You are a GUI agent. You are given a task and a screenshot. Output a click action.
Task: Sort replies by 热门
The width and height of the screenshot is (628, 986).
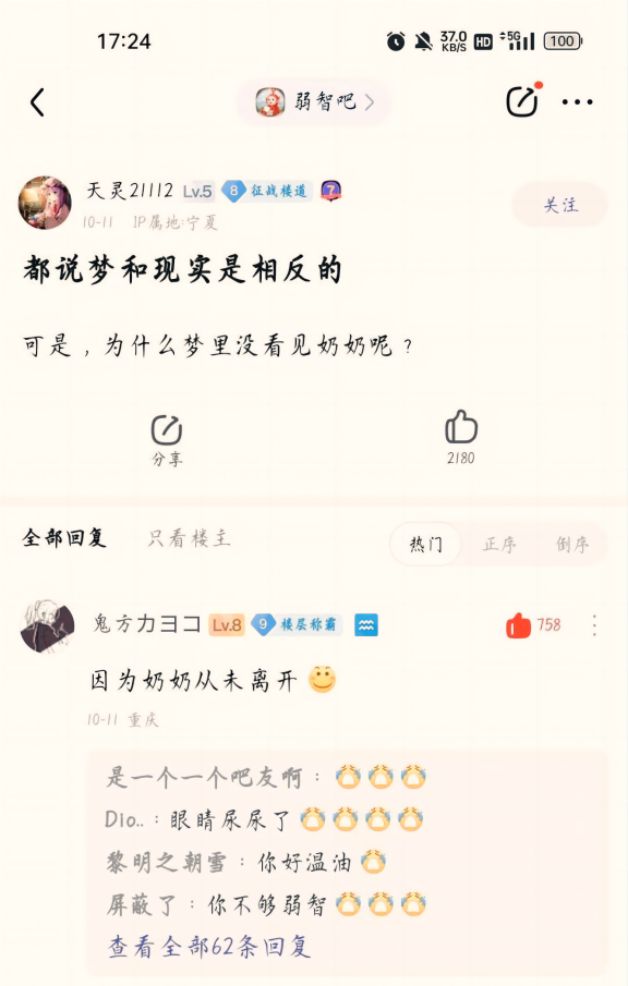(x=425, y=544)
